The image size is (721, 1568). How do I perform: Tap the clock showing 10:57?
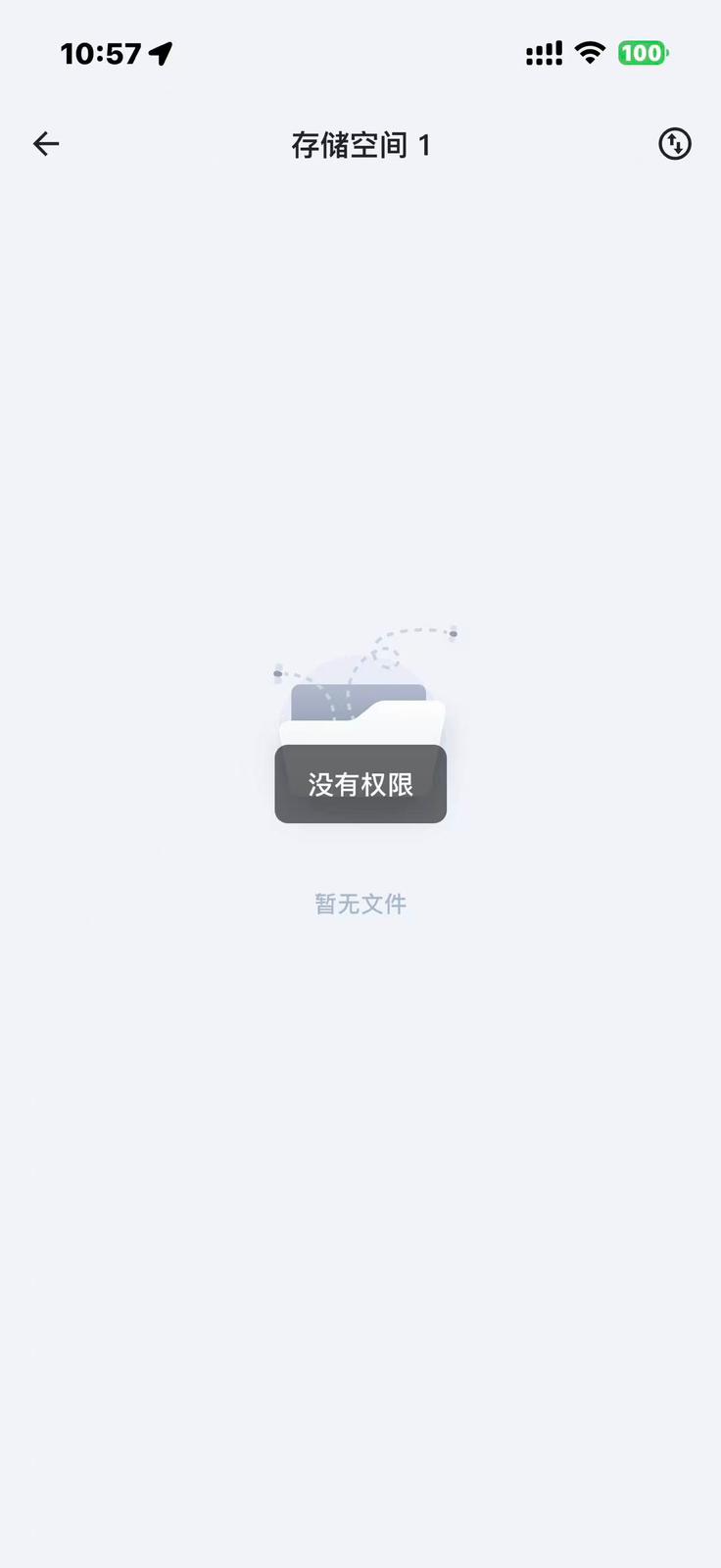click(x=101, y=52)
